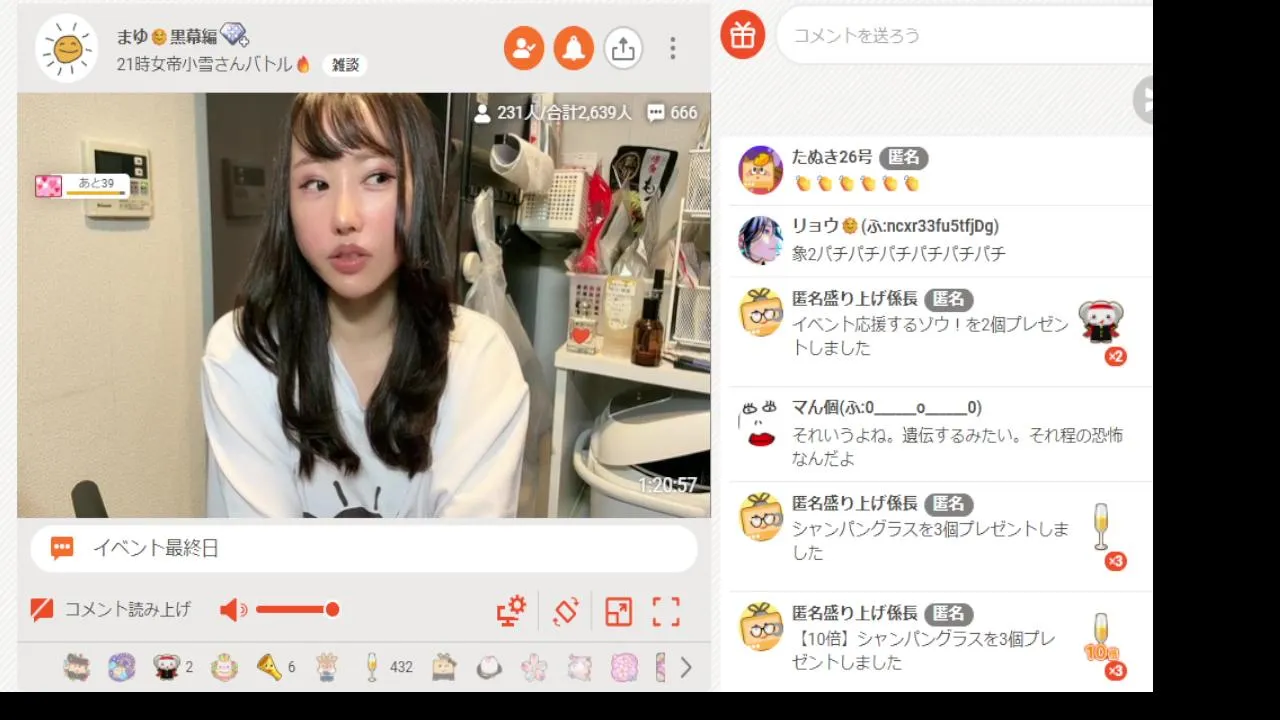Enter fullscreen video mode
Viewport: 1280px width, 720px height.
[x=666, y=611]
